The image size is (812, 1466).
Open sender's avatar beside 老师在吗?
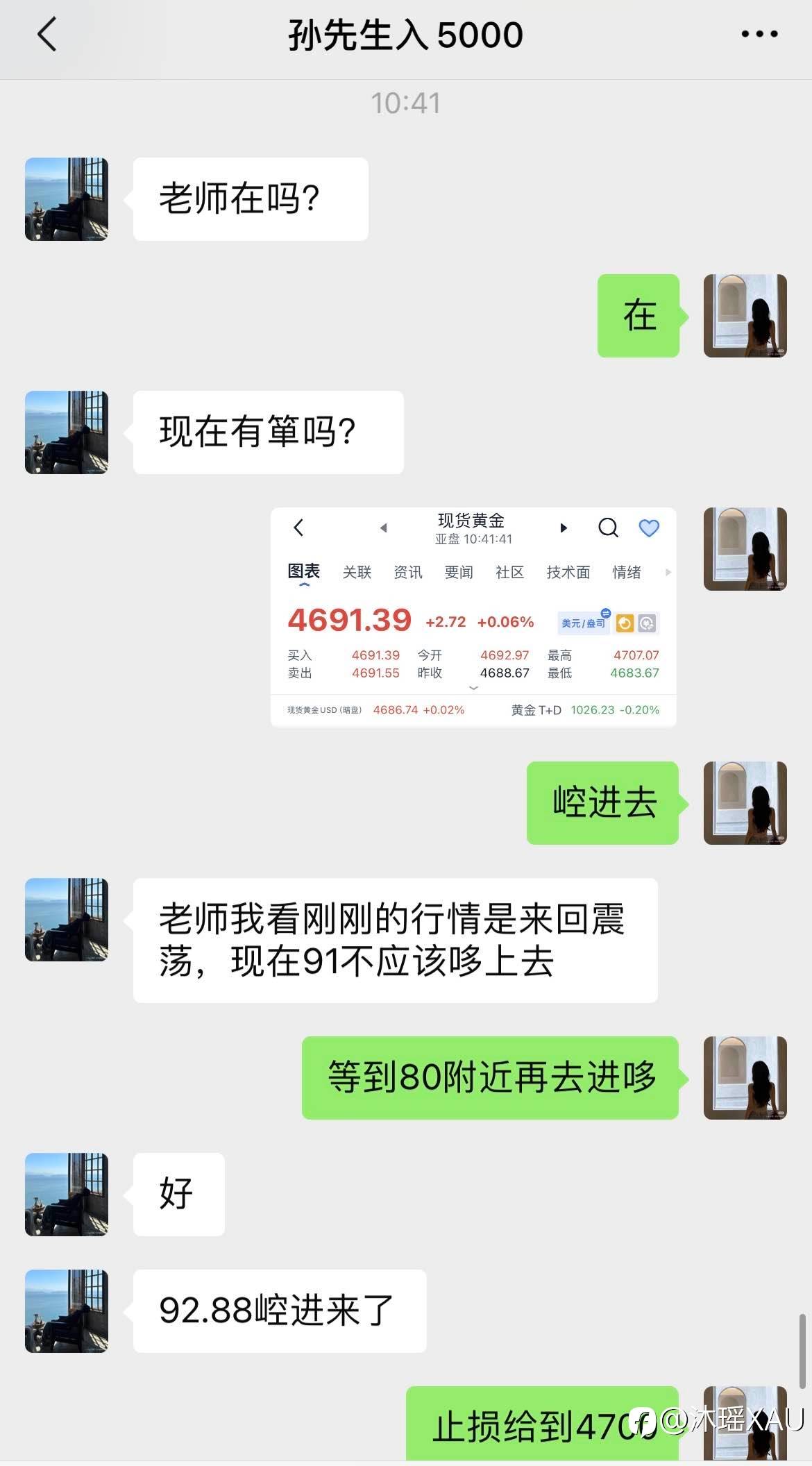coord(67,199)
